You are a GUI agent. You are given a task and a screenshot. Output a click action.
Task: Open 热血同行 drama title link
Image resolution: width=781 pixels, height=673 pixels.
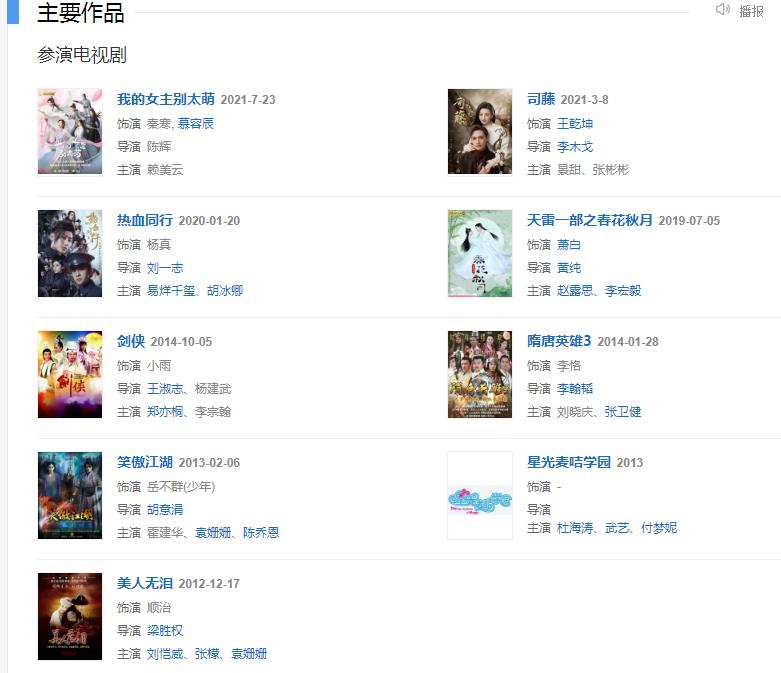(x=145, y=220)
